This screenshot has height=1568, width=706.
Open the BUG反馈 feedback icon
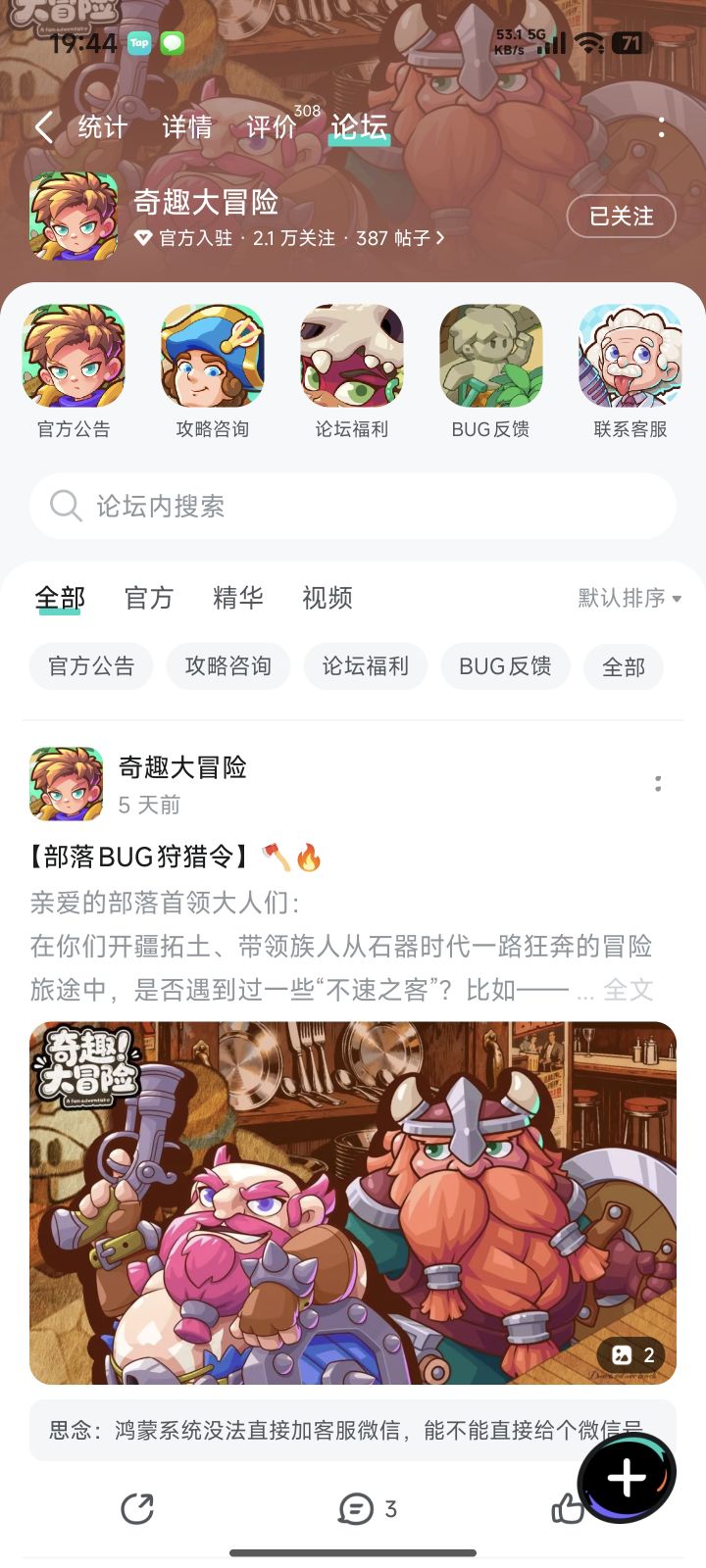pyautogui.click(x=490, y=355)
